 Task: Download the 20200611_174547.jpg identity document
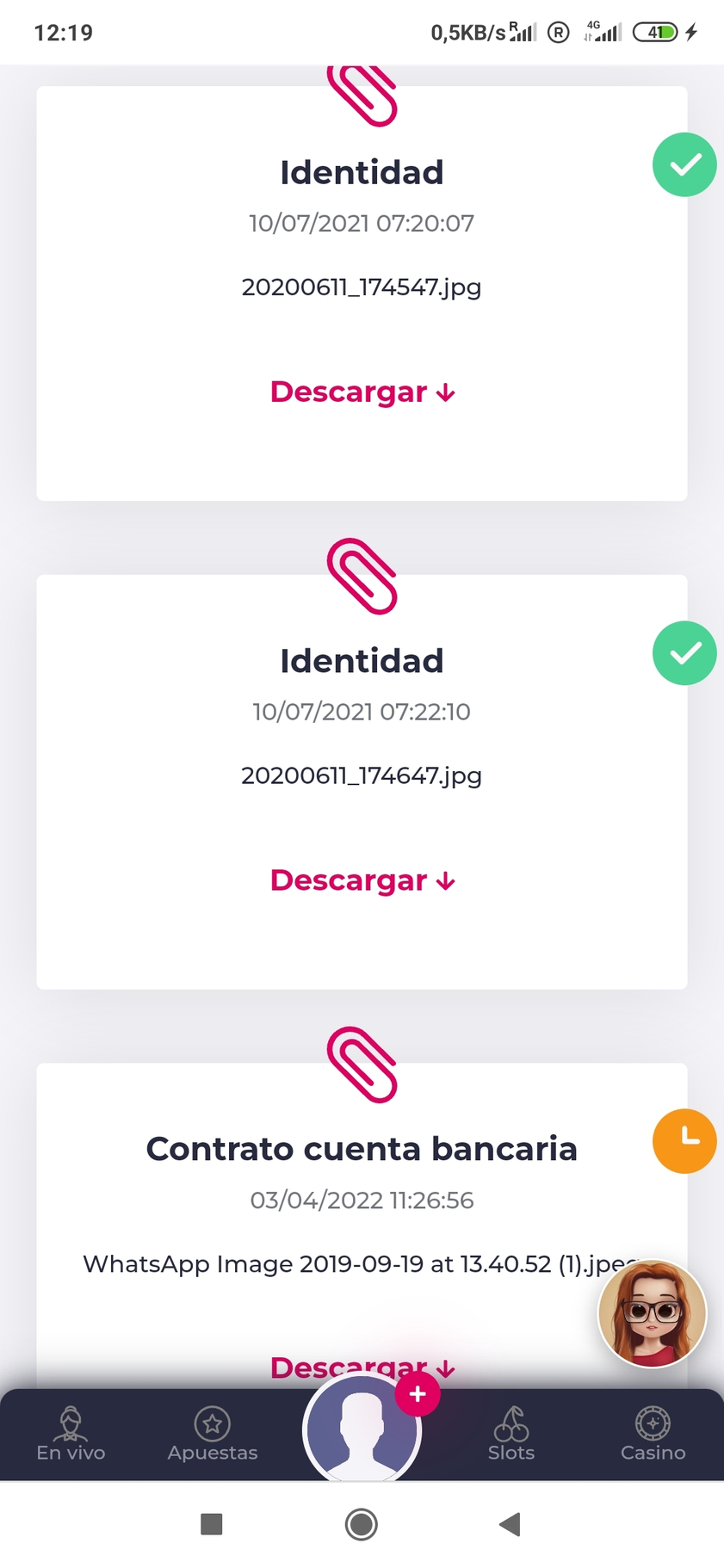[x=362, y=392]
